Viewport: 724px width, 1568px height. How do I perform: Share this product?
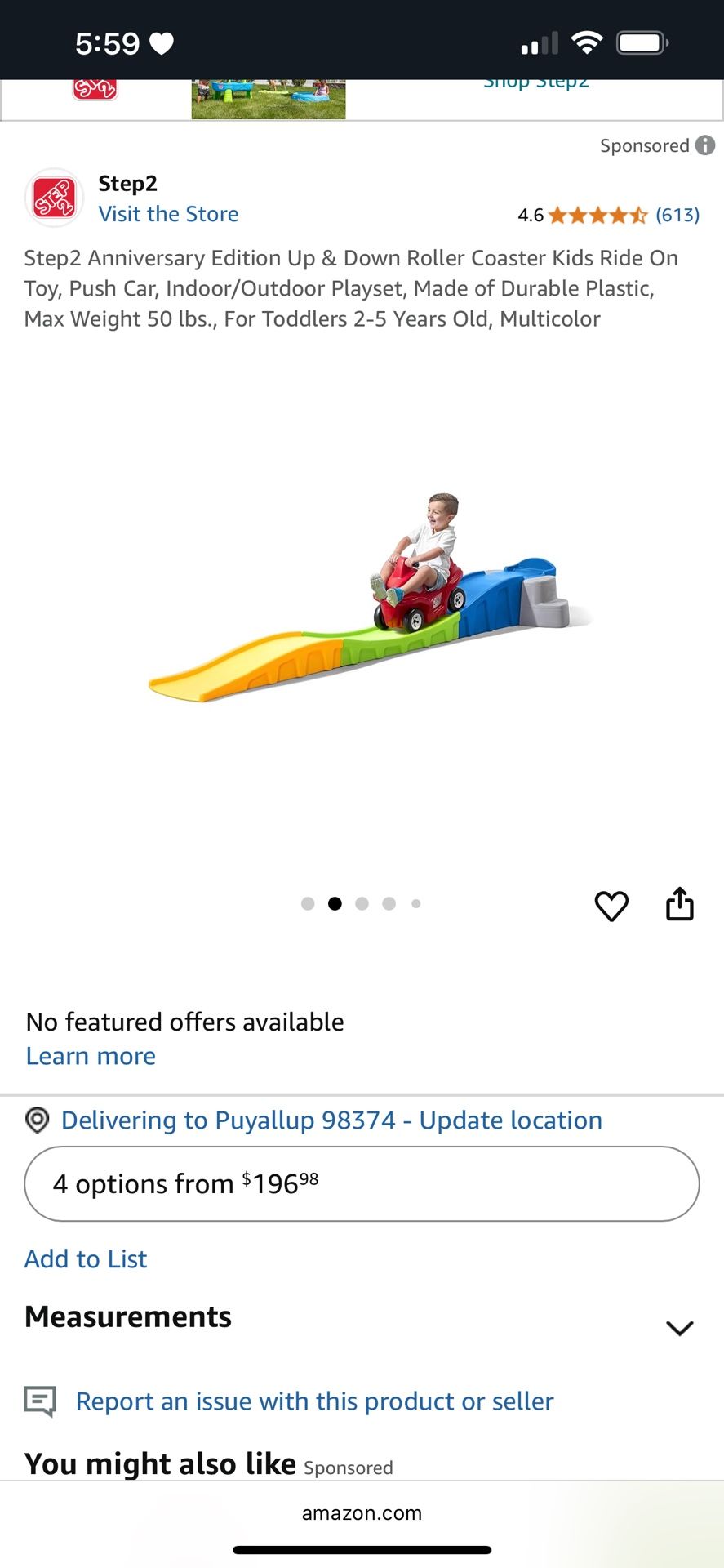coord(679,905)
